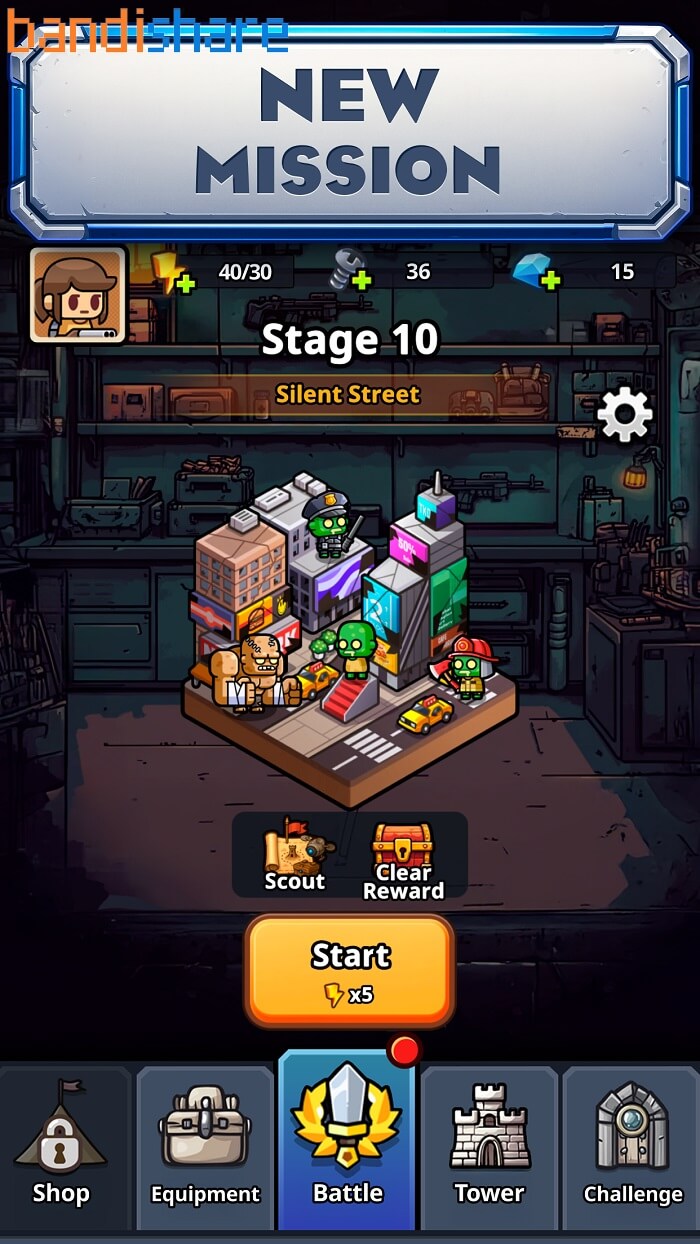Open the Scout map option
The width and height of the screenshot is (700, 1244).
295,857
